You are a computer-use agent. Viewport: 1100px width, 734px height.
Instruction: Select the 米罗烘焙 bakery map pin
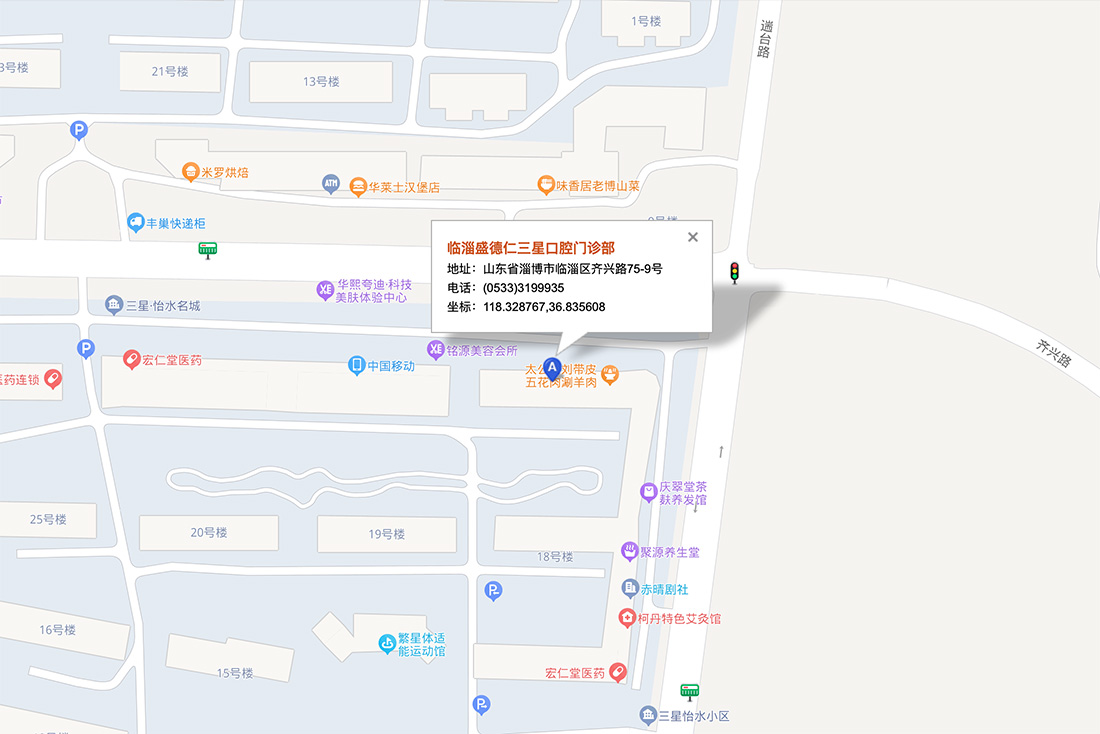191,172
